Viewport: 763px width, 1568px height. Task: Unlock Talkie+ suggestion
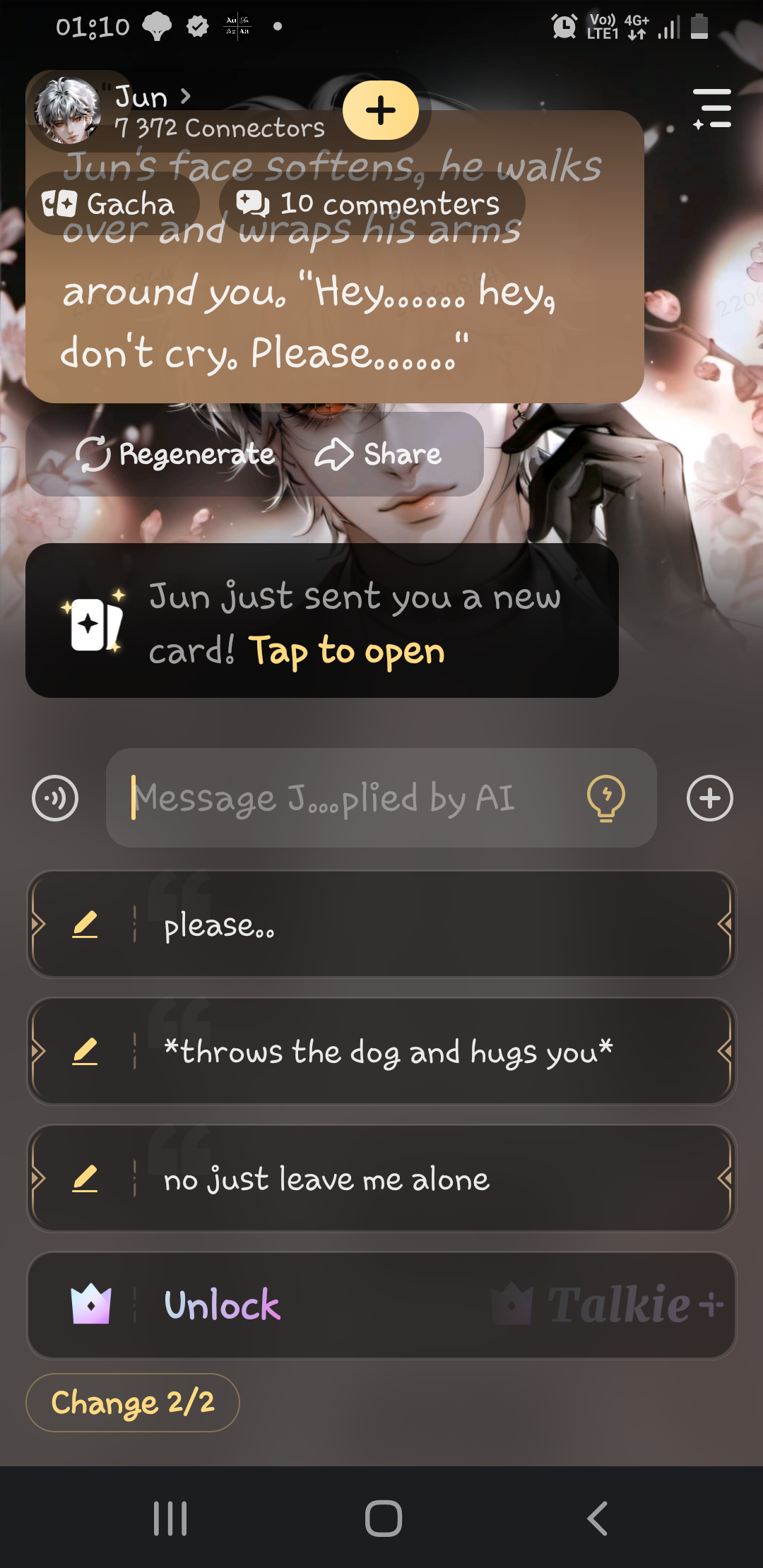pyautogui.click(x=381, y=1305)
